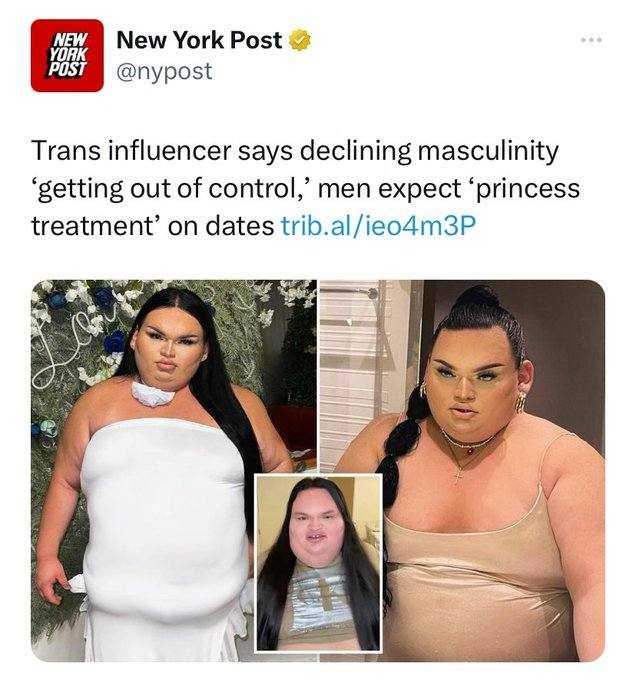This screenshot has height=680, width=636.
Task: View the @nypost account name
Action: [x=164, y=73]
